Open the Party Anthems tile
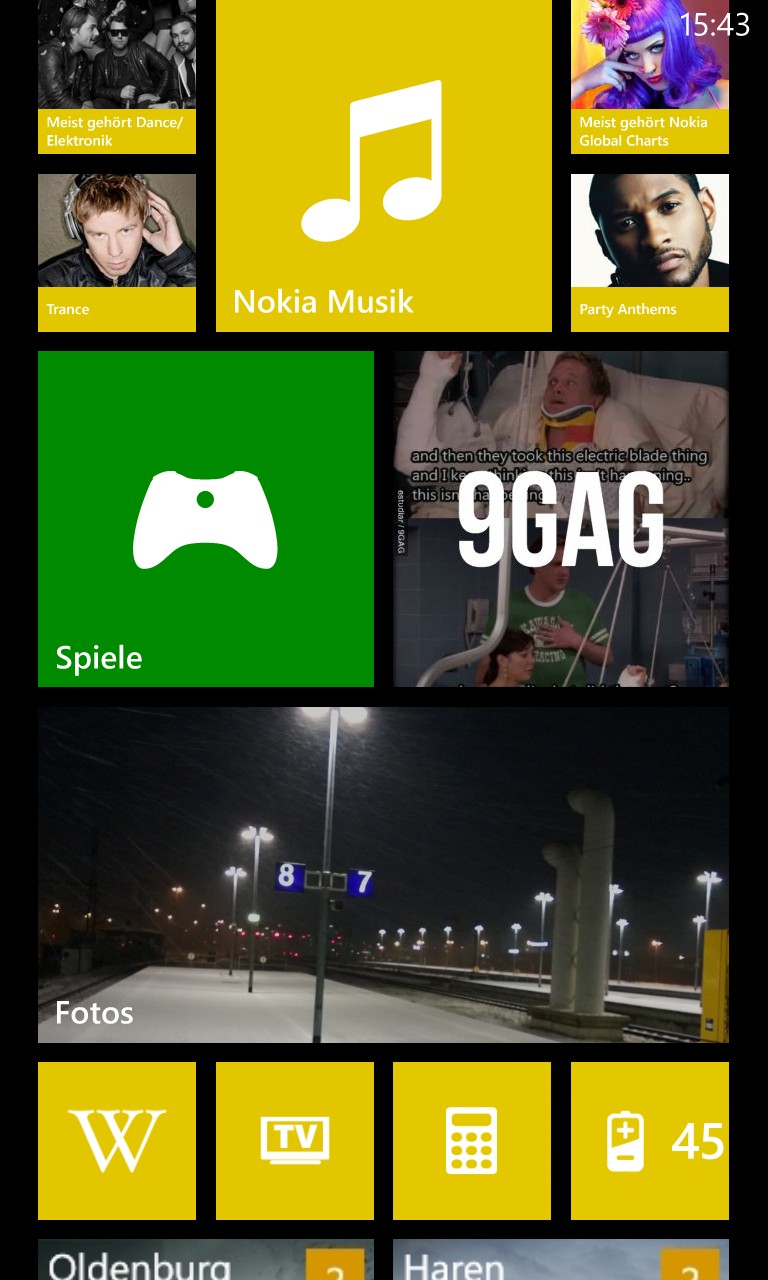Viewport: 768px width, 1280px height. point(650,253)
